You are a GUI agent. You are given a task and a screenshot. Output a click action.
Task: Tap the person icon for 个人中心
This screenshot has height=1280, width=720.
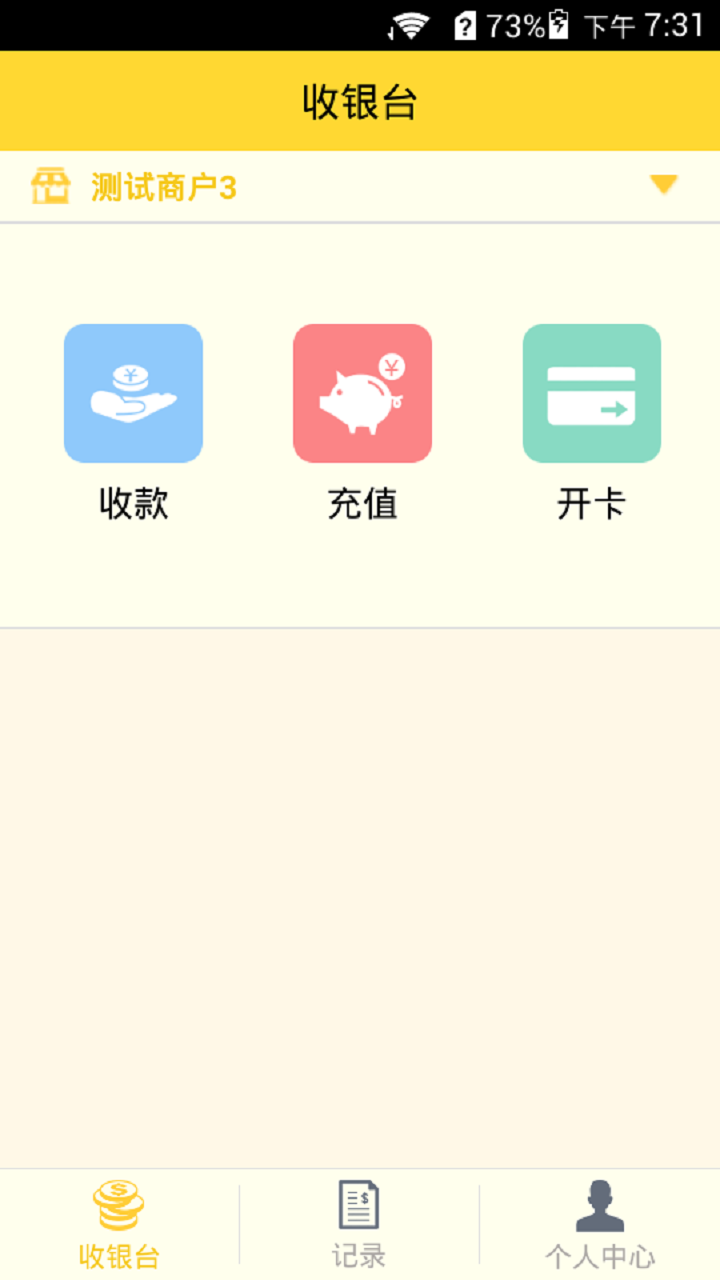[x=599, y=1207]
